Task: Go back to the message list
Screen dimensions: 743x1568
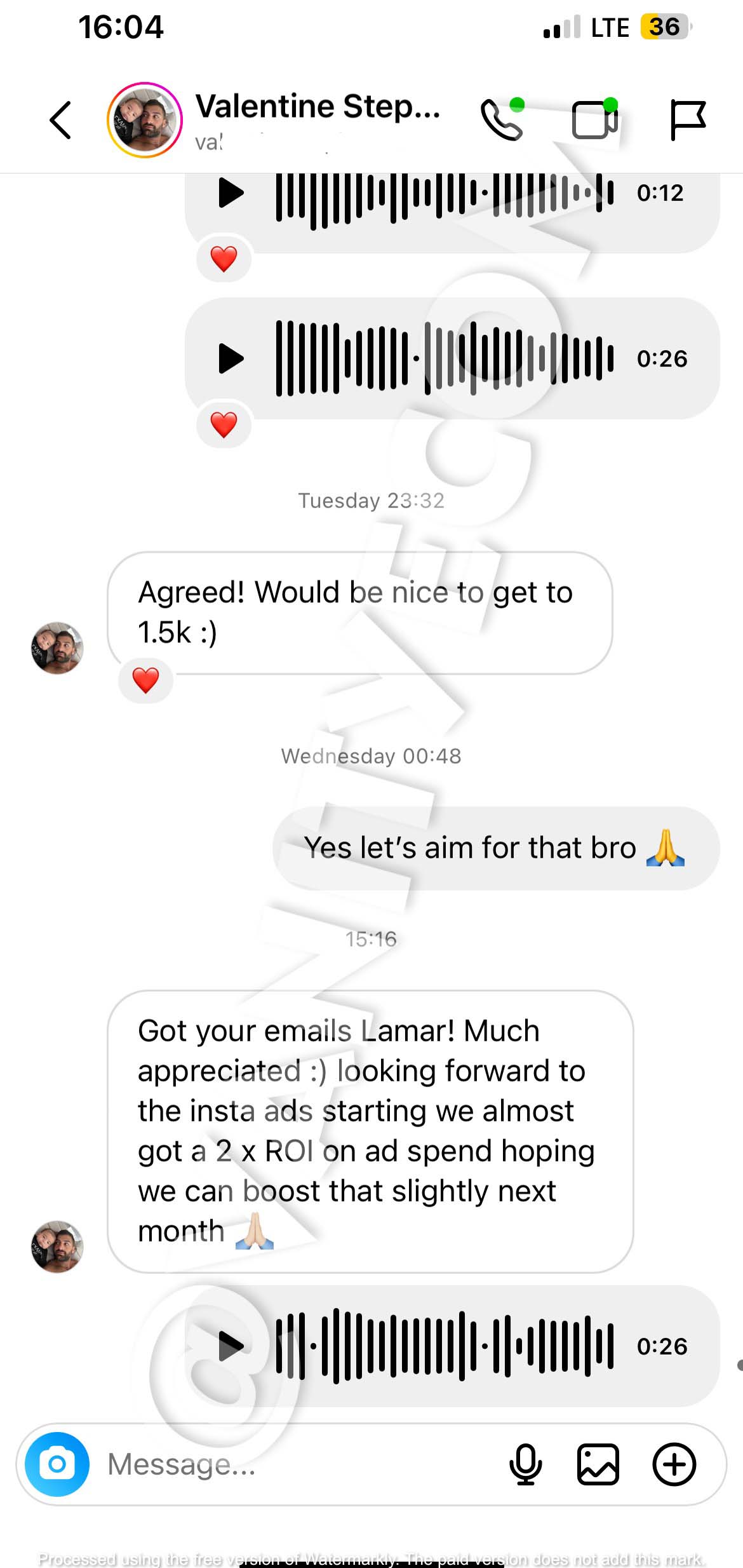Action: [60, 119]
